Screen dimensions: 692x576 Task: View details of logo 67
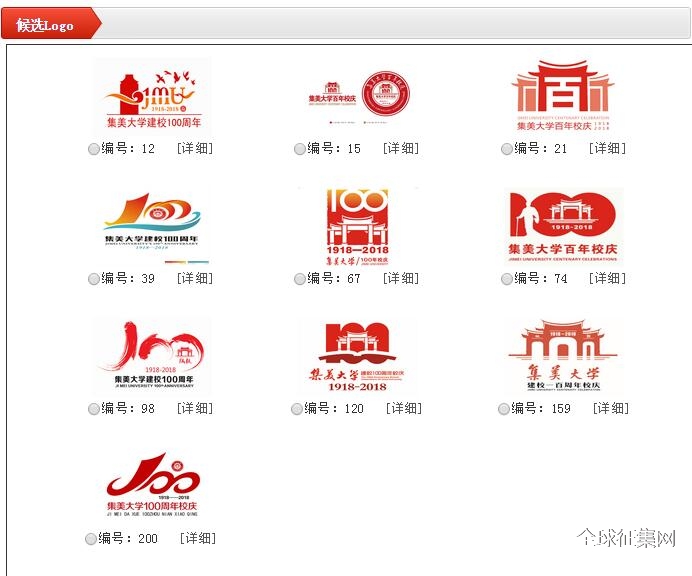coord(401,279)
